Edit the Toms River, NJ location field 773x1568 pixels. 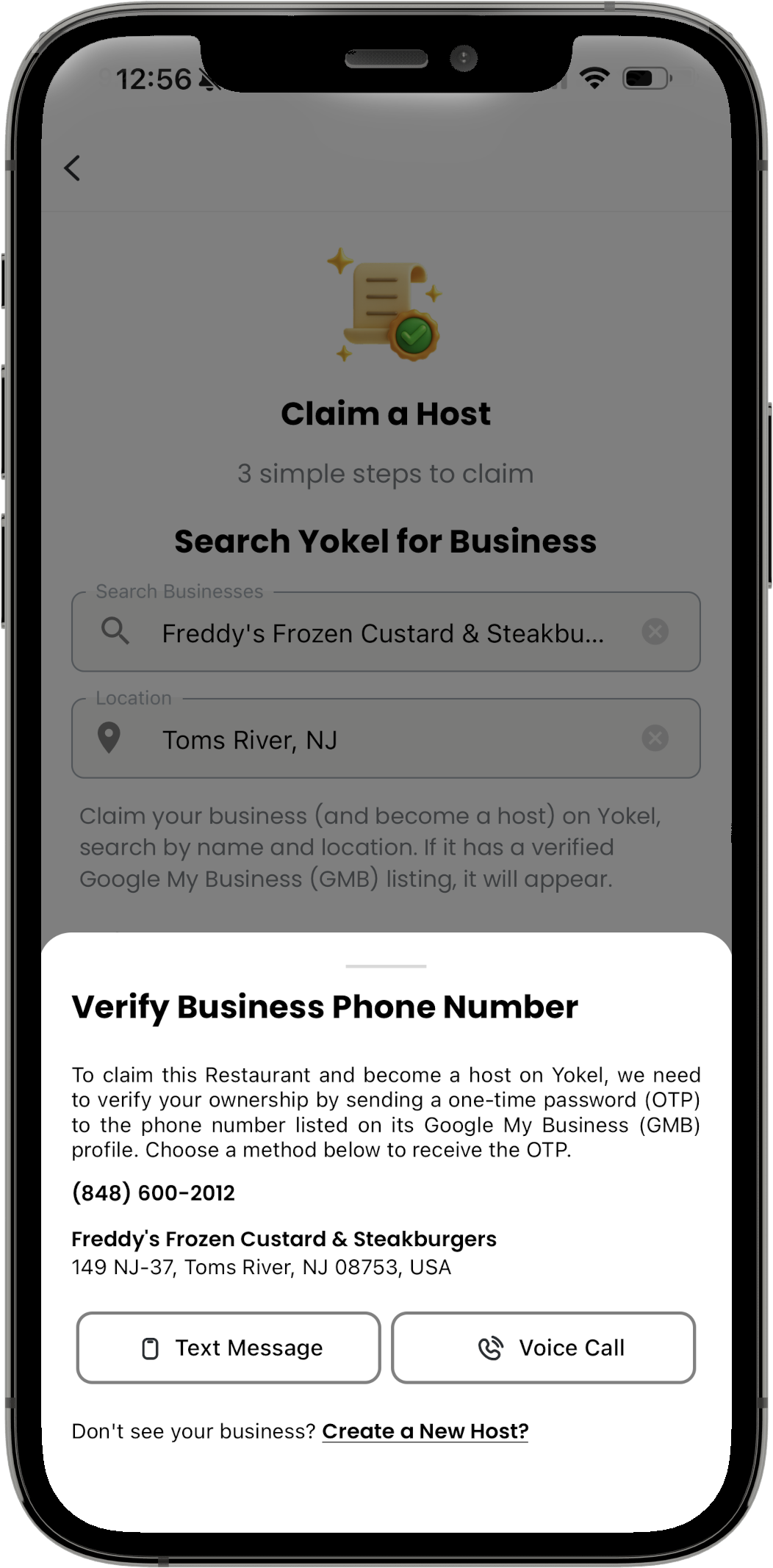386,738
